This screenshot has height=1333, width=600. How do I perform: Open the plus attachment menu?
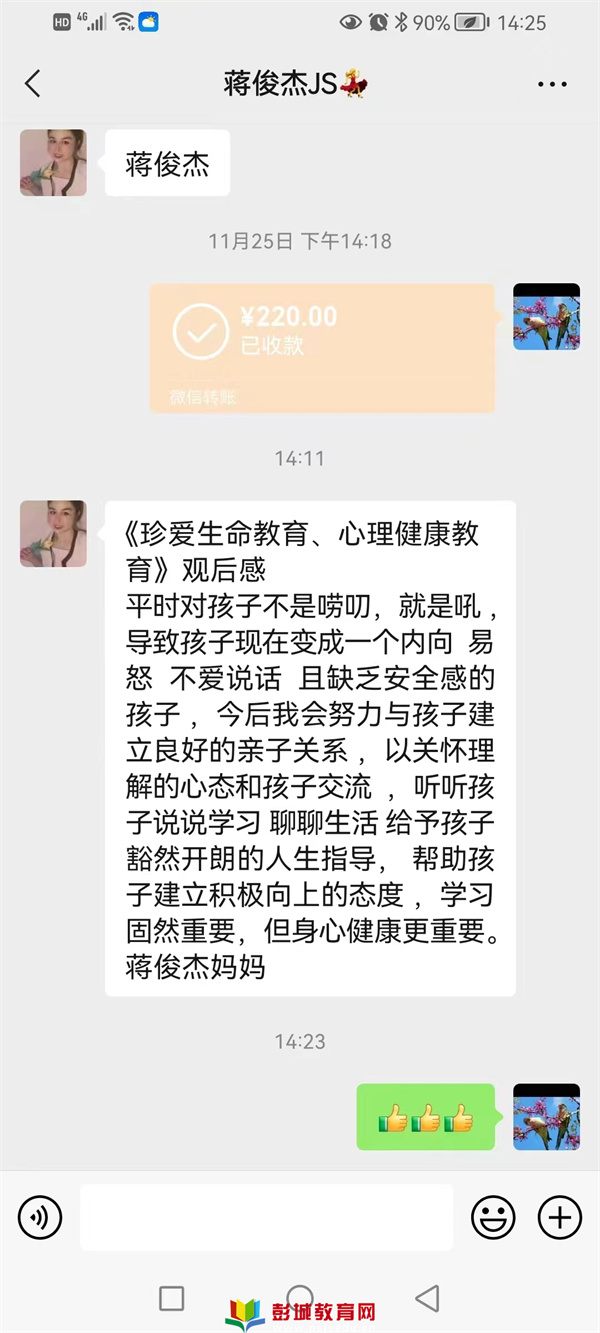[x=559, y=1217]
